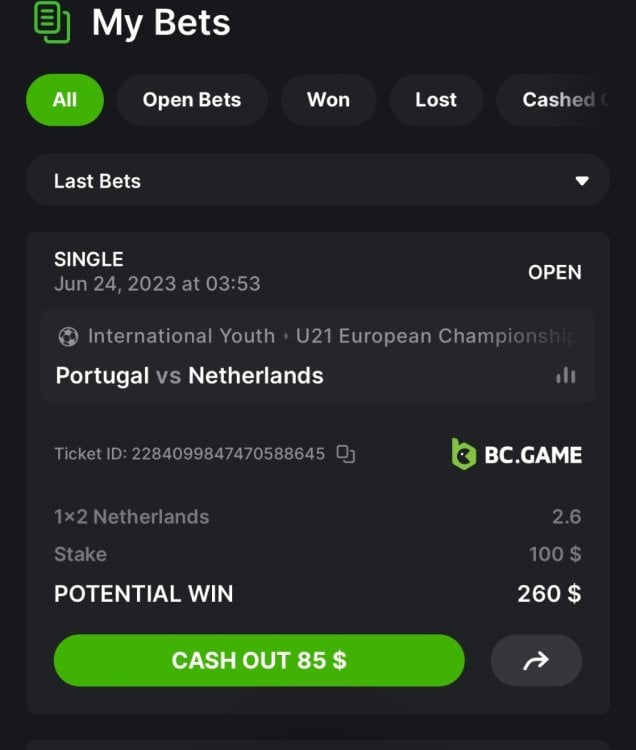Screen dimensions: 636x750
Task: Show only Won bets
Action: point(328,100)
